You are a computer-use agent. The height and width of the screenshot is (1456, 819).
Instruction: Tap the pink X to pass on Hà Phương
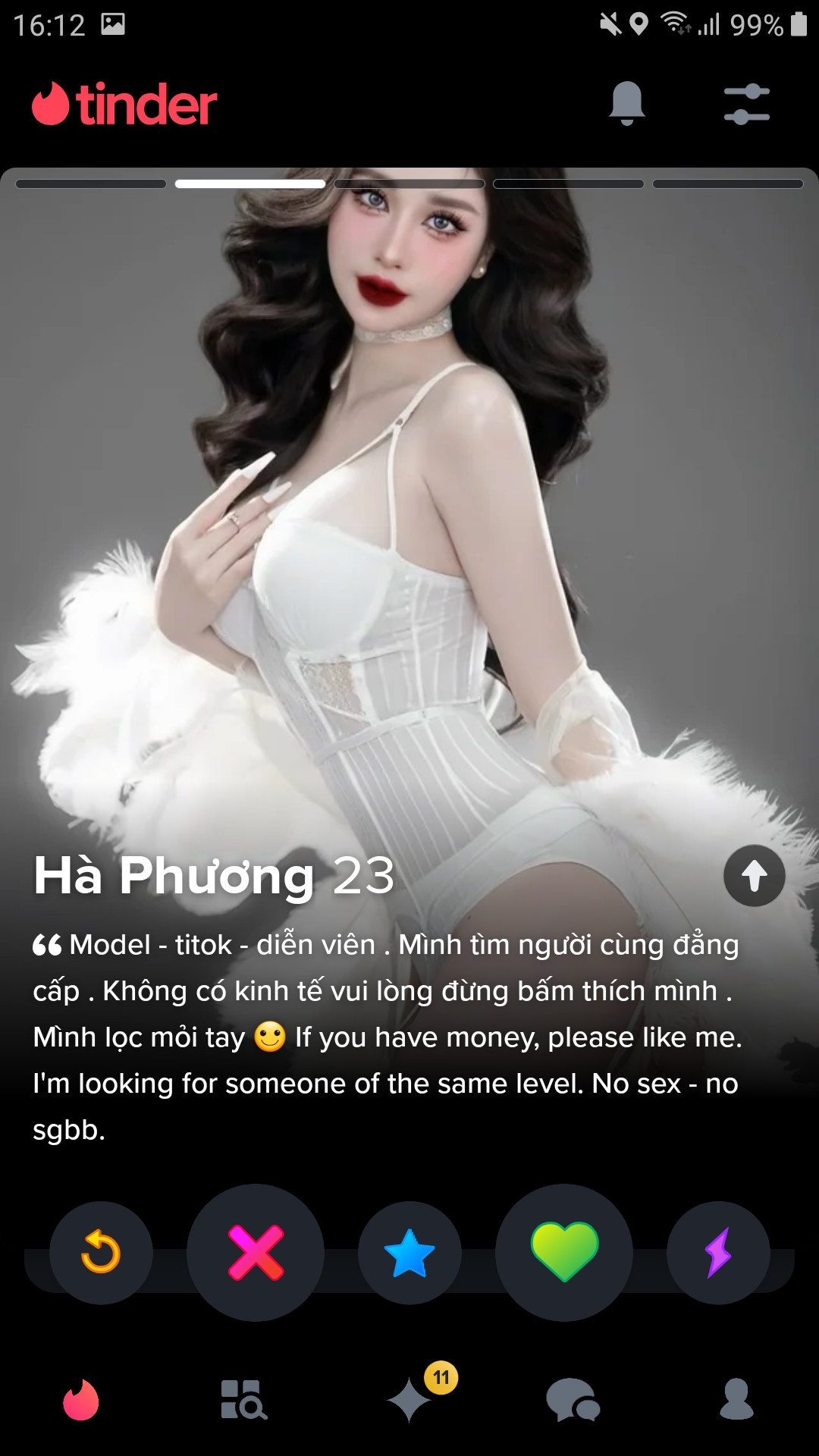point(256,1252)
